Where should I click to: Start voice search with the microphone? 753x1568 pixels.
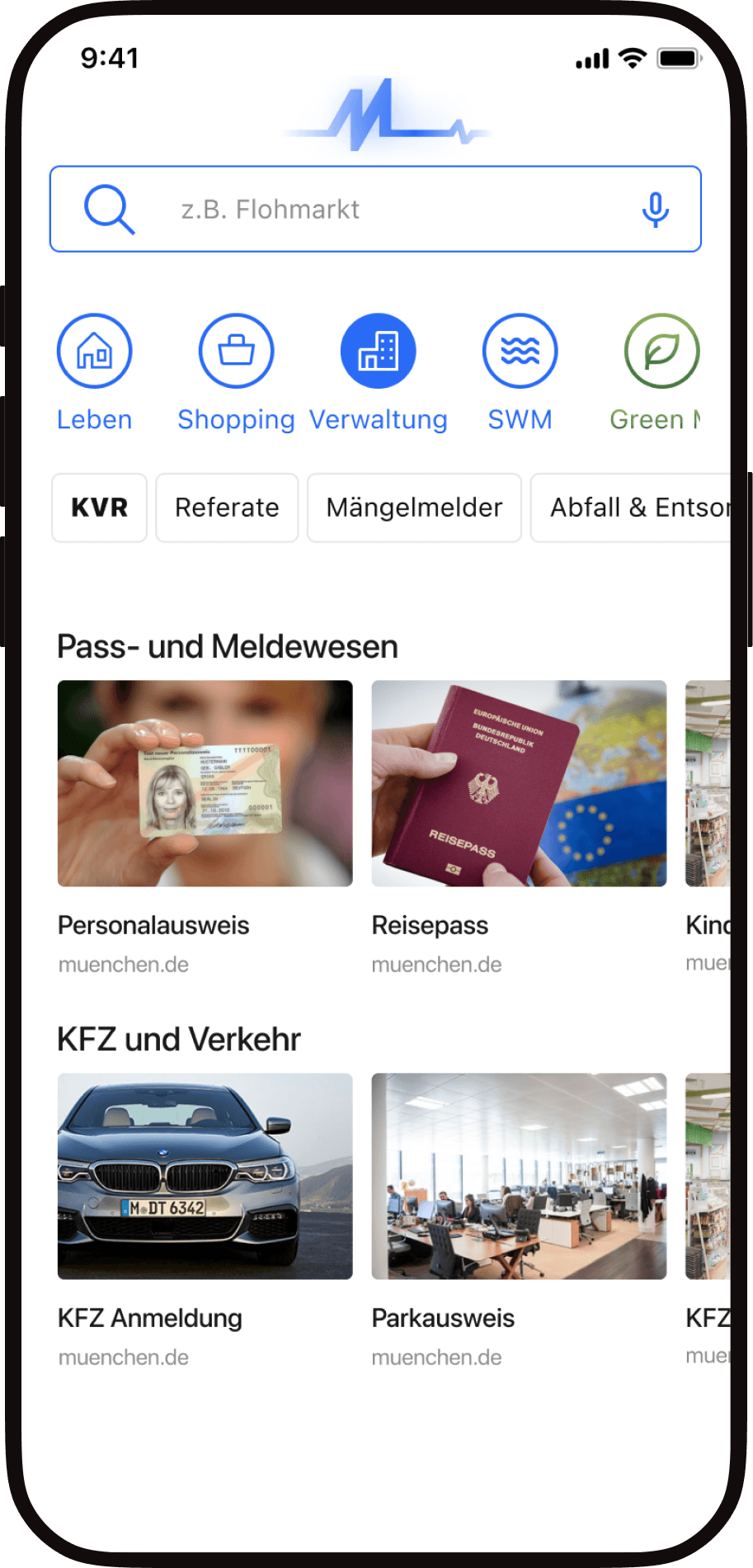tap(656, 210)
